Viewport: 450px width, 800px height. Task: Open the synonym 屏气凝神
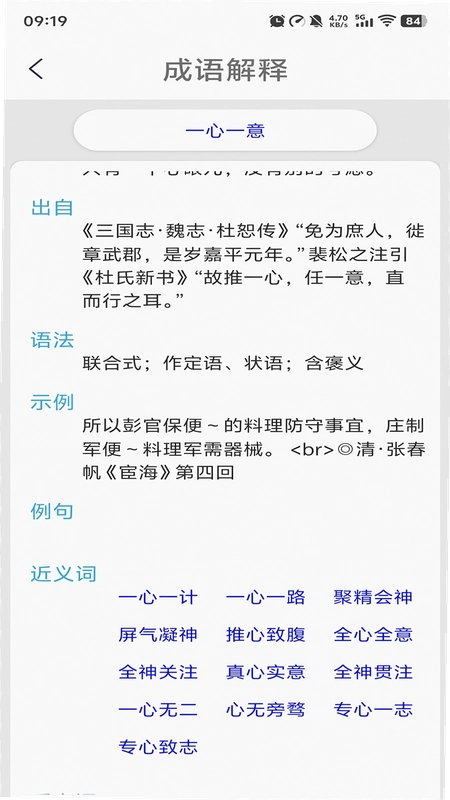(x=158, y=635)
